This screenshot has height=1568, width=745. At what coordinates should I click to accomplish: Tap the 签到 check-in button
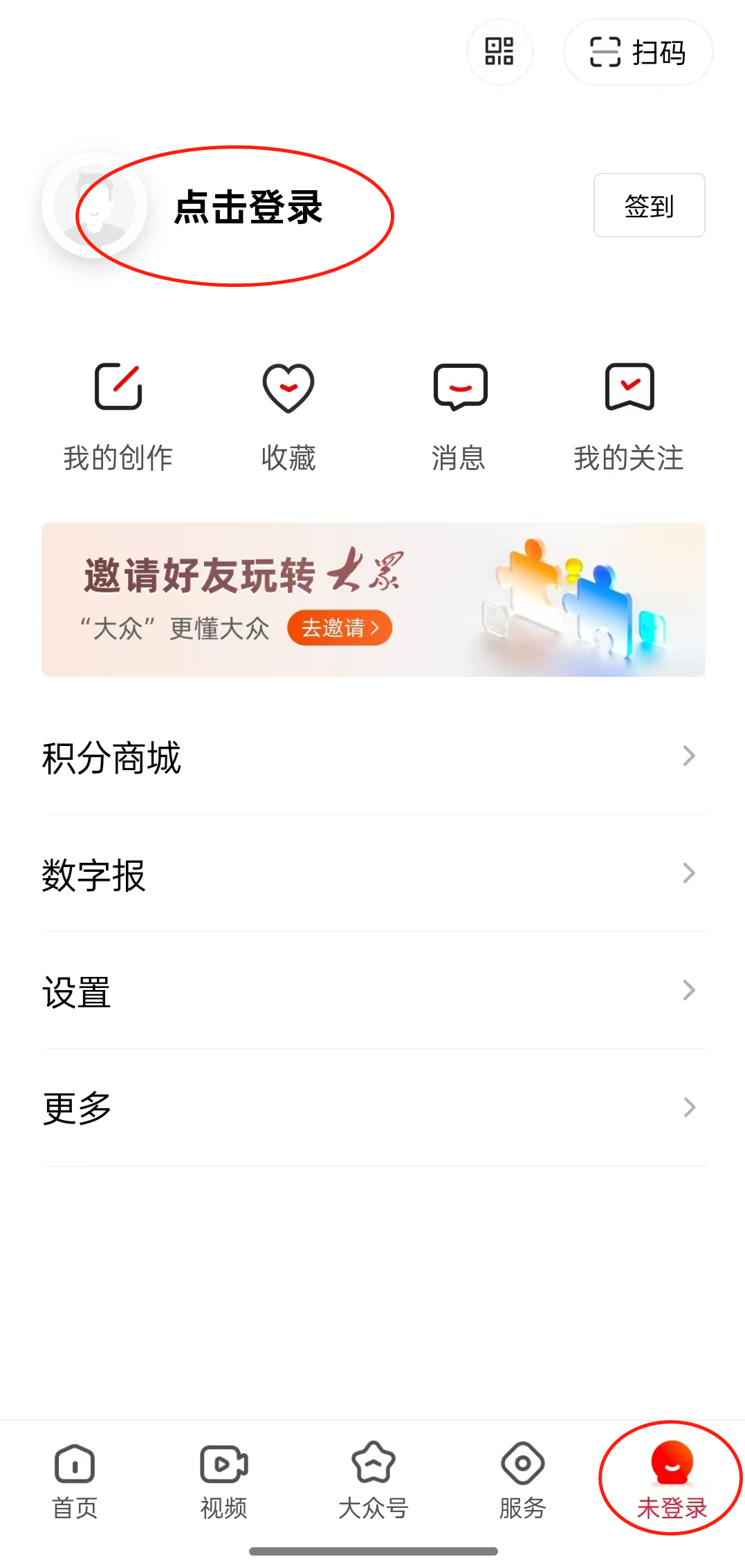[x=649, y=205]
